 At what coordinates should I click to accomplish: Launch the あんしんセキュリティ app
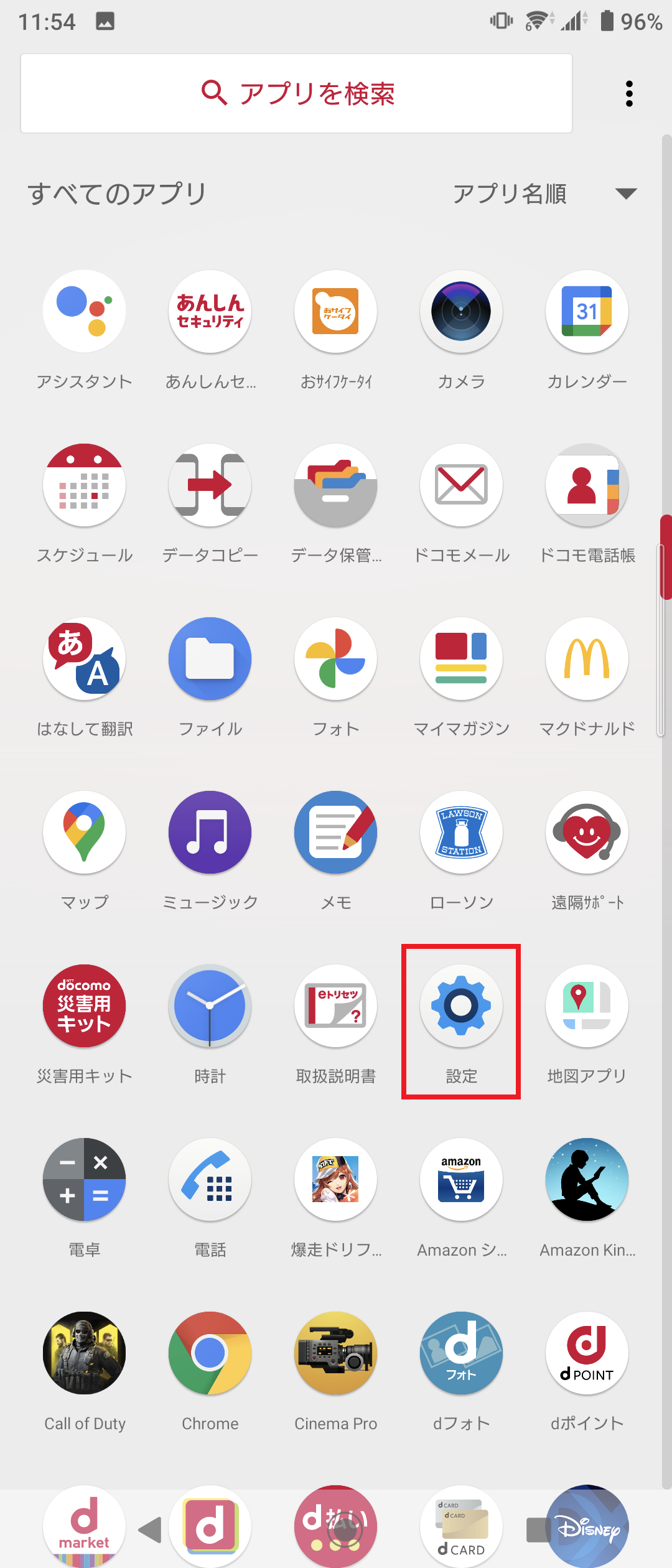210,311
